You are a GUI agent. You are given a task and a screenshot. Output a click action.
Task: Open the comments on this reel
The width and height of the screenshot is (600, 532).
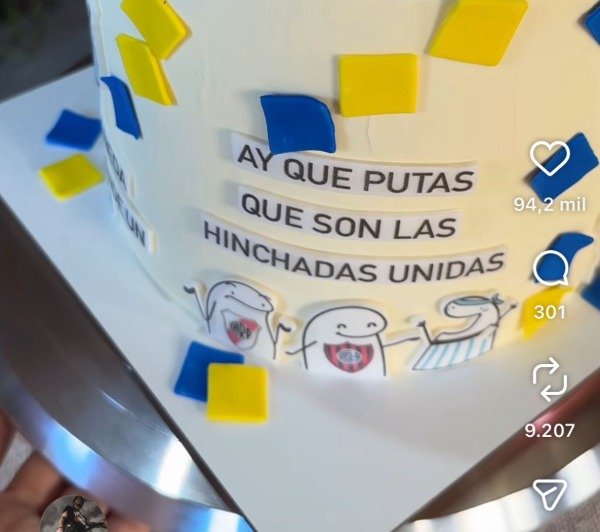(549, 268)
